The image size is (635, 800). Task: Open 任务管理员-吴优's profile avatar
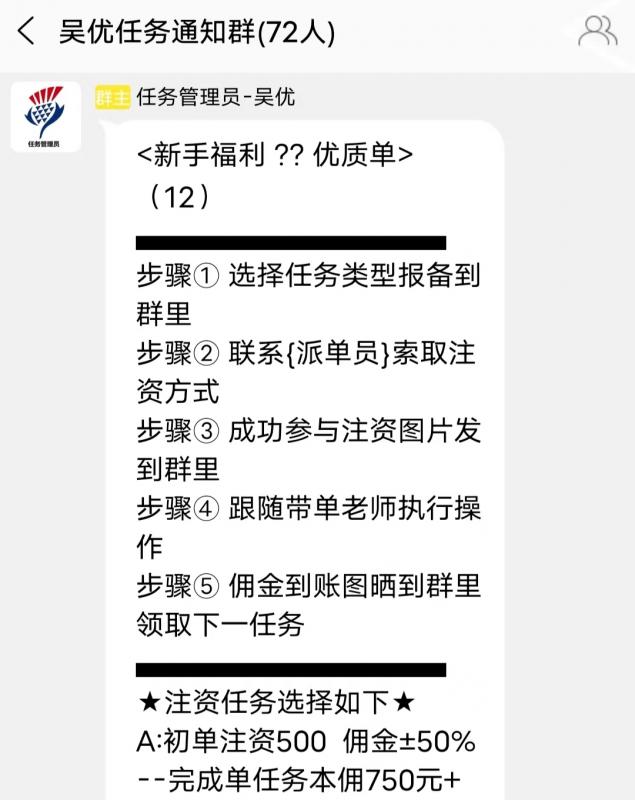[44, 117]
